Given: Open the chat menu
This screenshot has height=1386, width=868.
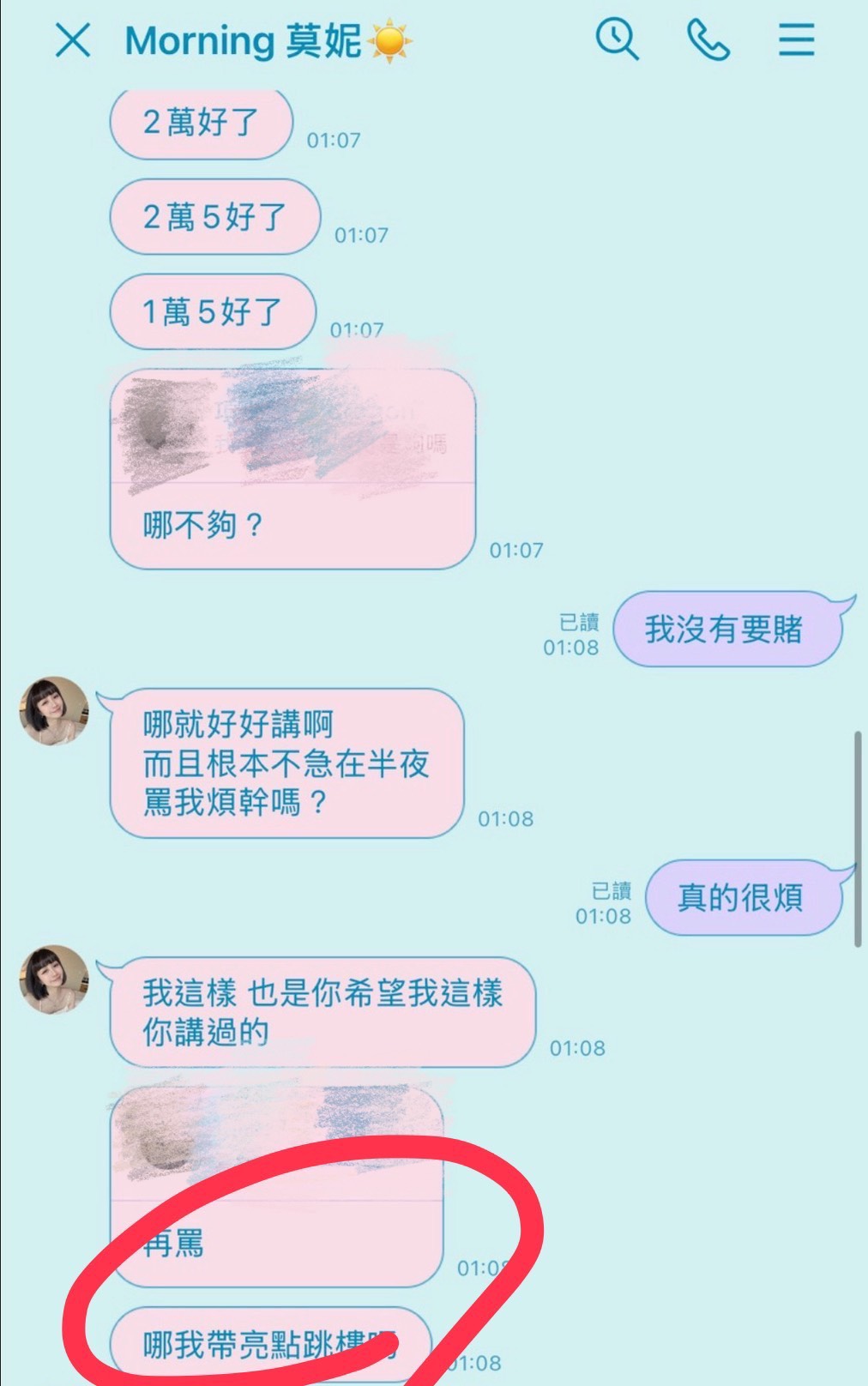Looking at the screenshot, I should pos(796,40).
